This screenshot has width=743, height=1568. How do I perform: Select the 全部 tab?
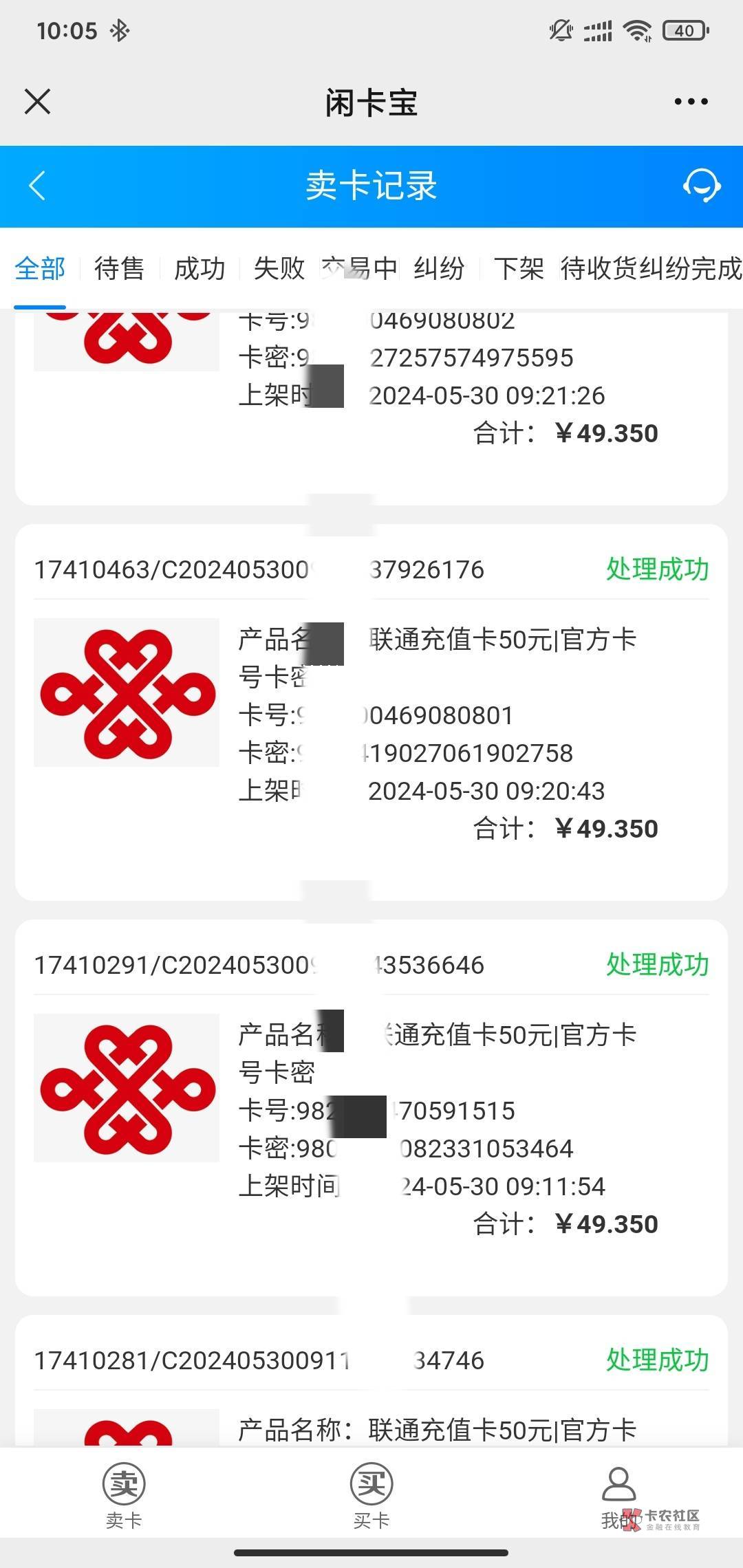[40, 268]
